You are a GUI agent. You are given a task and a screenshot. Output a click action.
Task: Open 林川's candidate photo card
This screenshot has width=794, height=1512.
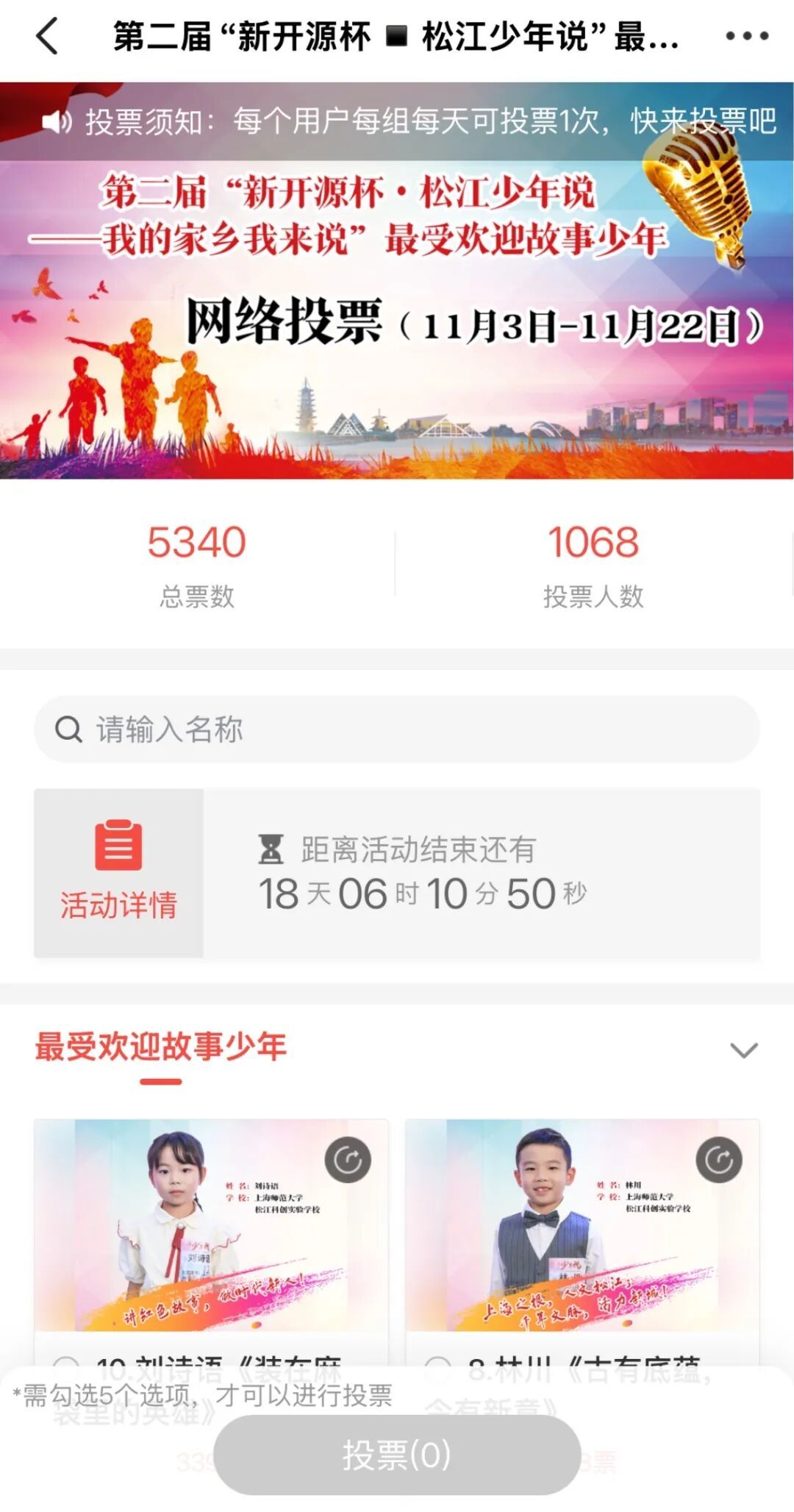coord(582,1224)
